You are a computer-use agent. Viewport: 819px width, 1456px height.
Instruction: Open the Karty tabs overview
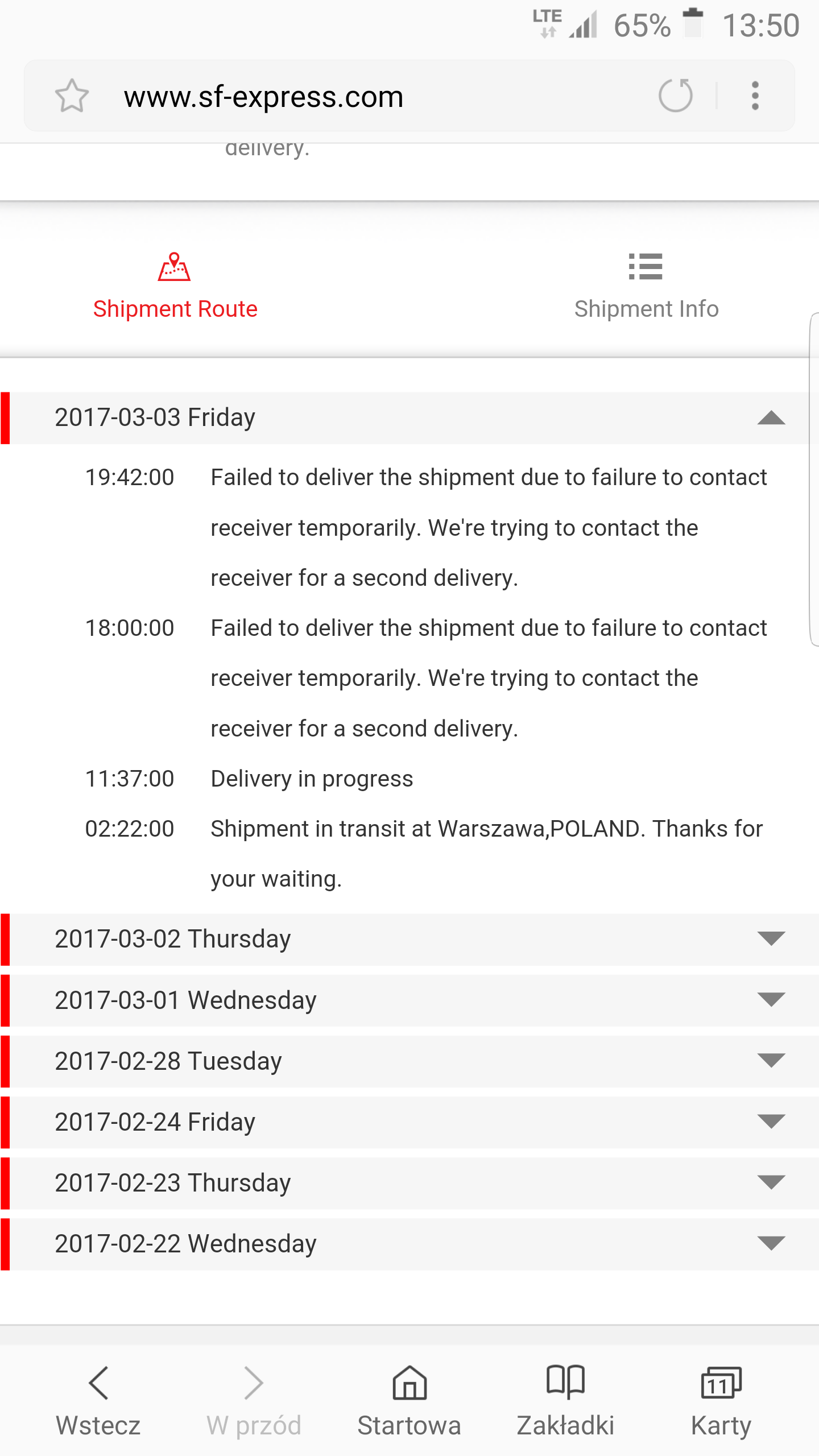pos(721,1399)
